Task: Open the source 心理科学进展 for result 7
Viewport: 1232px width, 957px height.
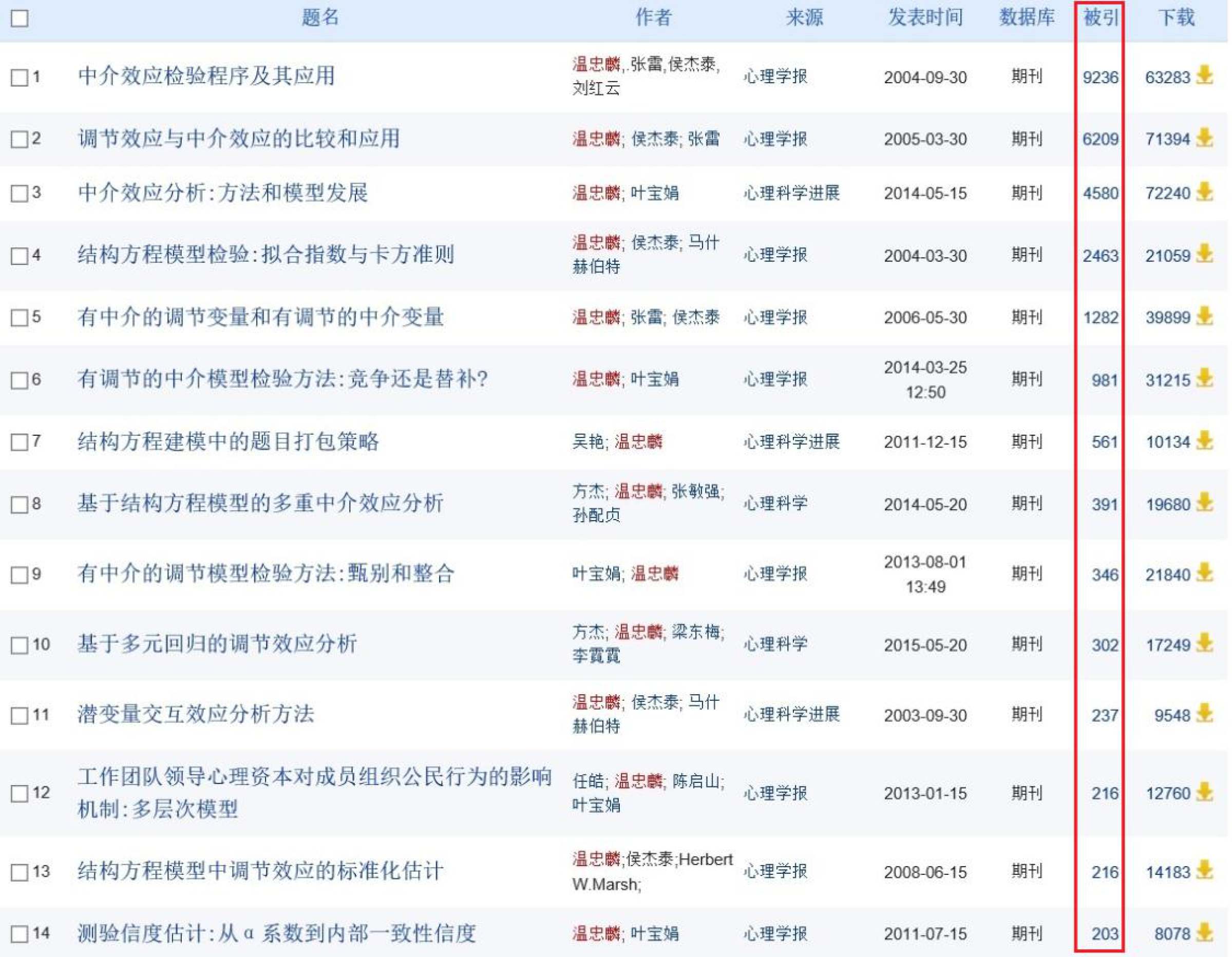Action: [x=791, y=442]
